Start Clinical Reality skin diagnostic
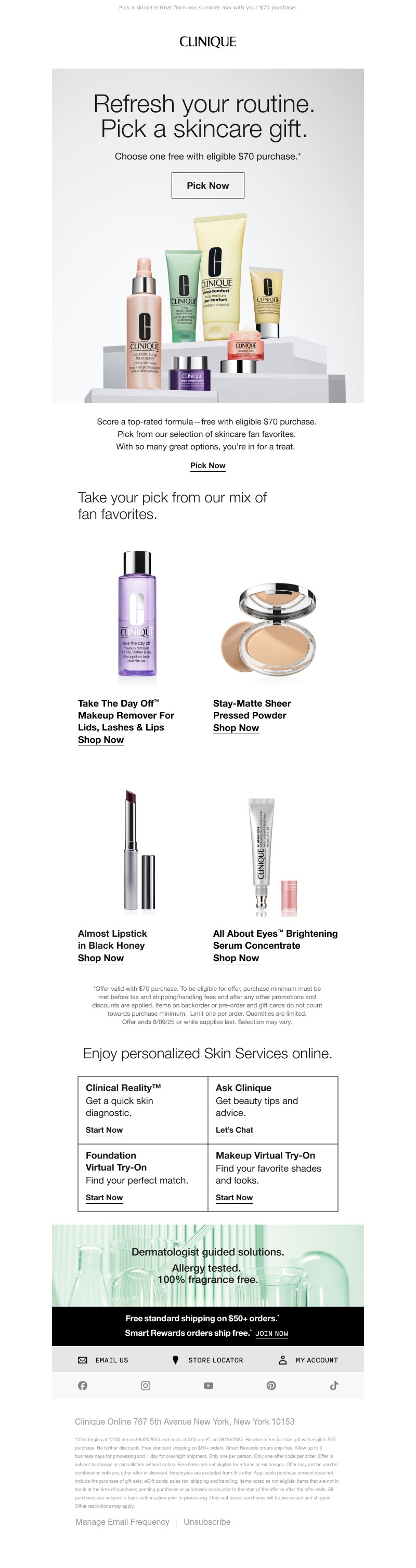This screenshot has width=416, height=1568. coord(104,1131)
